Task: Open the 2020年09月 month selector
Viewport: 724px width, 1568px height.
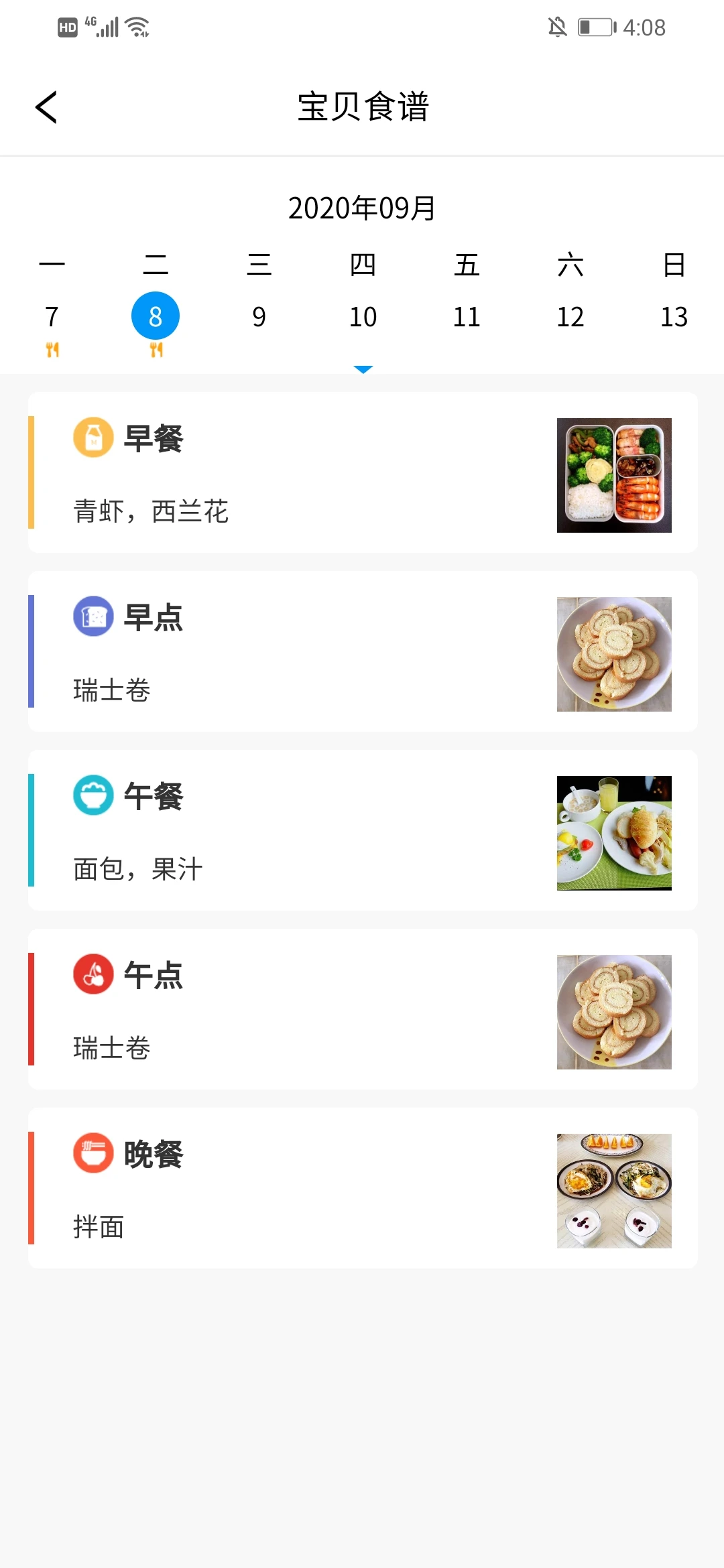Action: tap(361, 206)
